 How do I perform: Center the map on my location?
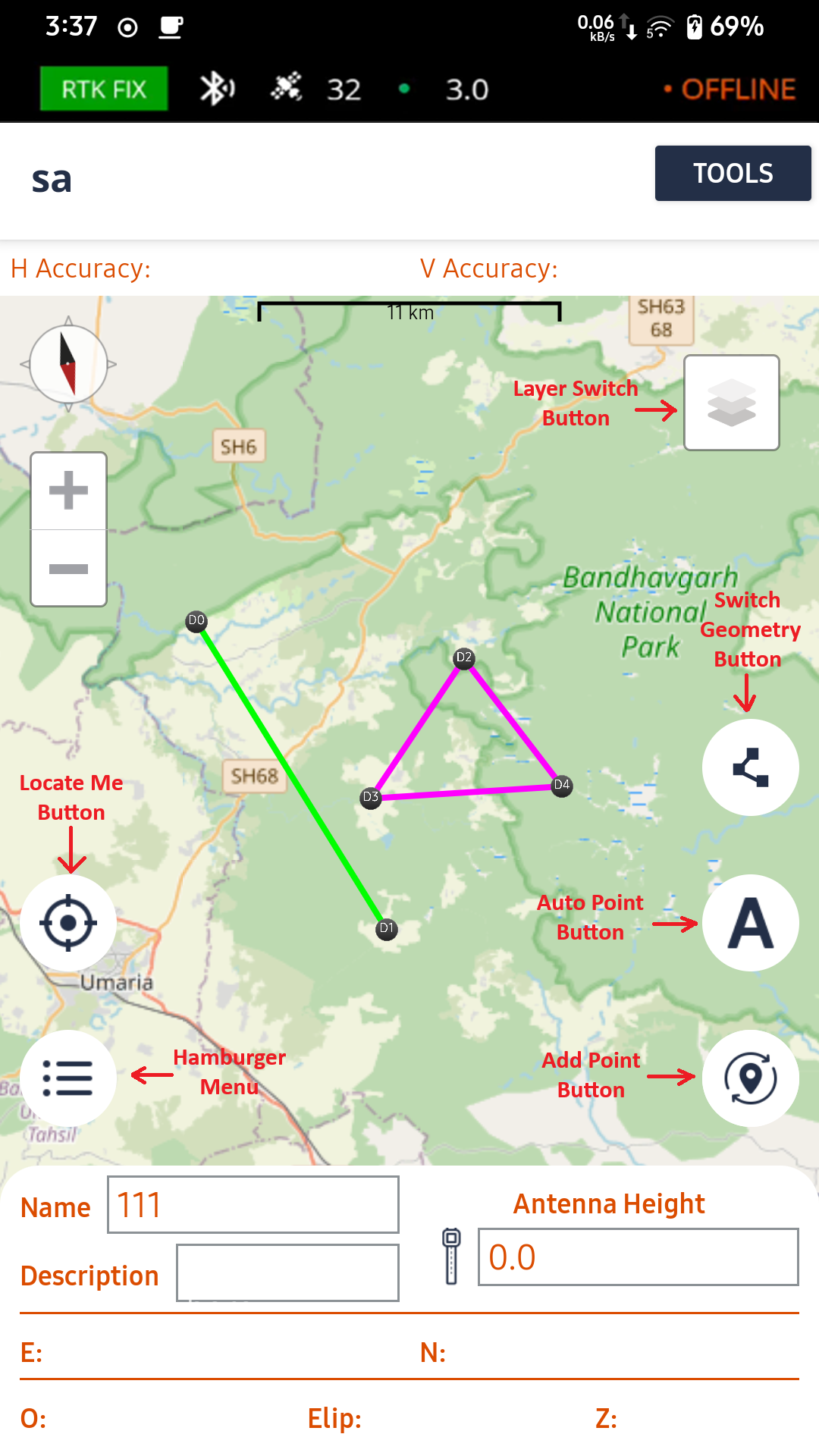click(x=68, y=923)
